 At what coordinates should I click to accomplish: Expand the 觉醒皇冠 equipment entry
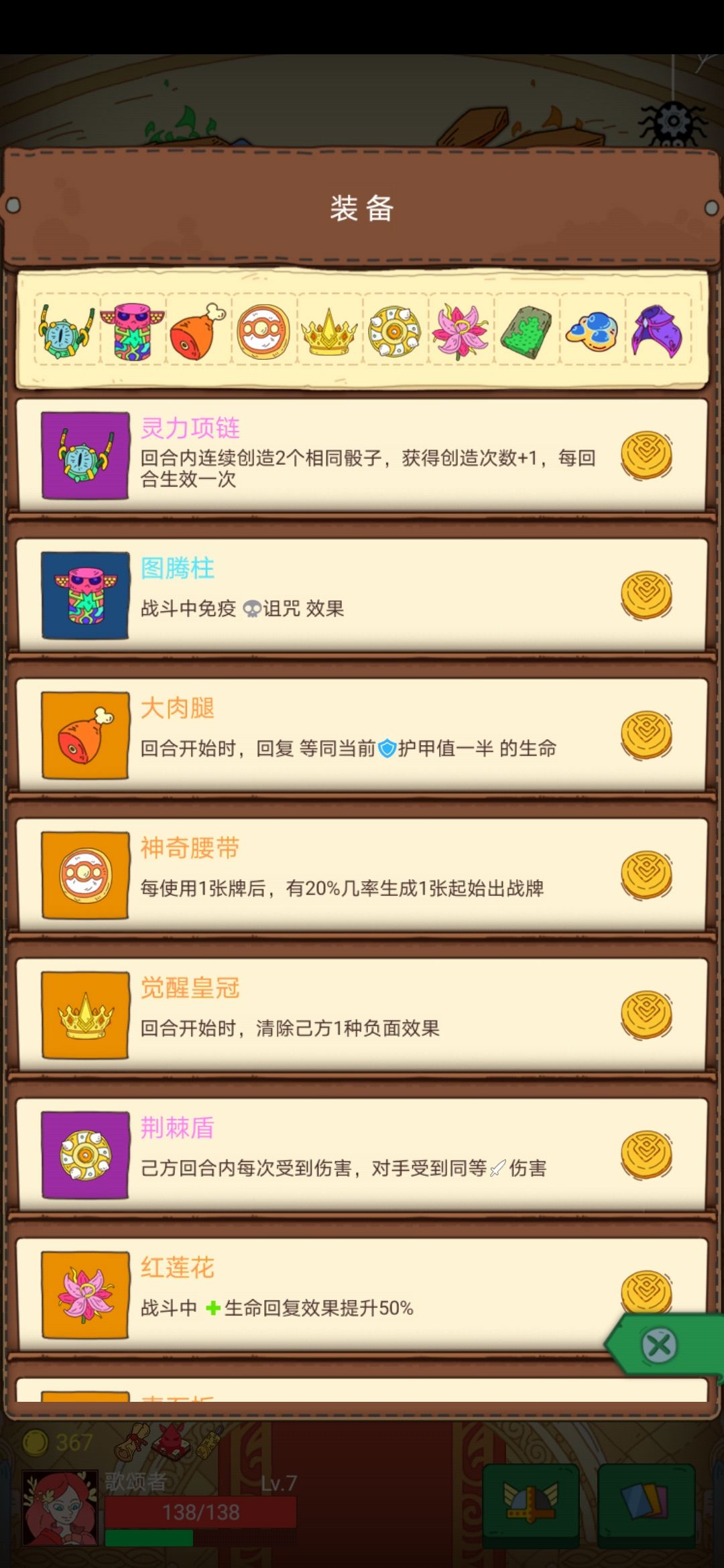point(362,1012)
